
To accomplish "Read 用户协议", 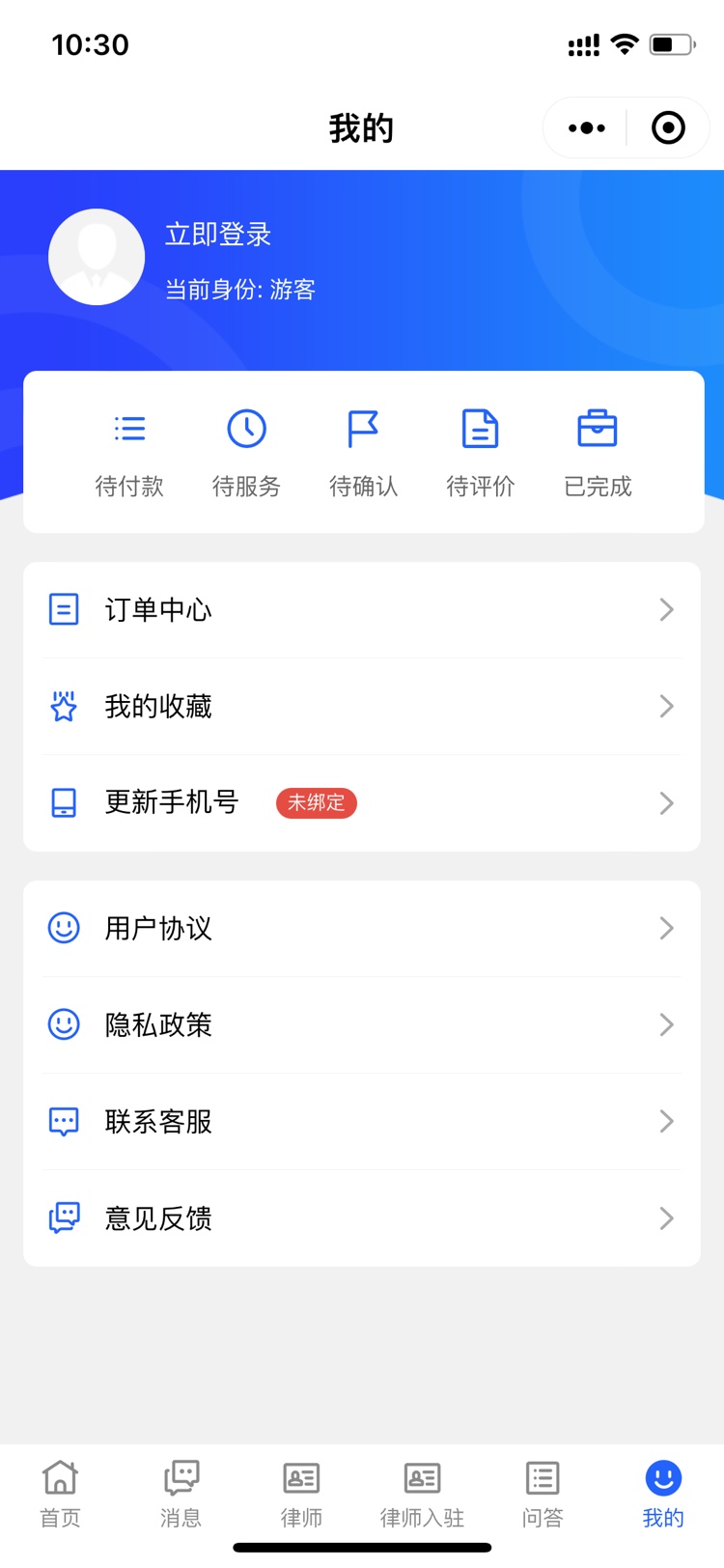I will coord(362,929).
